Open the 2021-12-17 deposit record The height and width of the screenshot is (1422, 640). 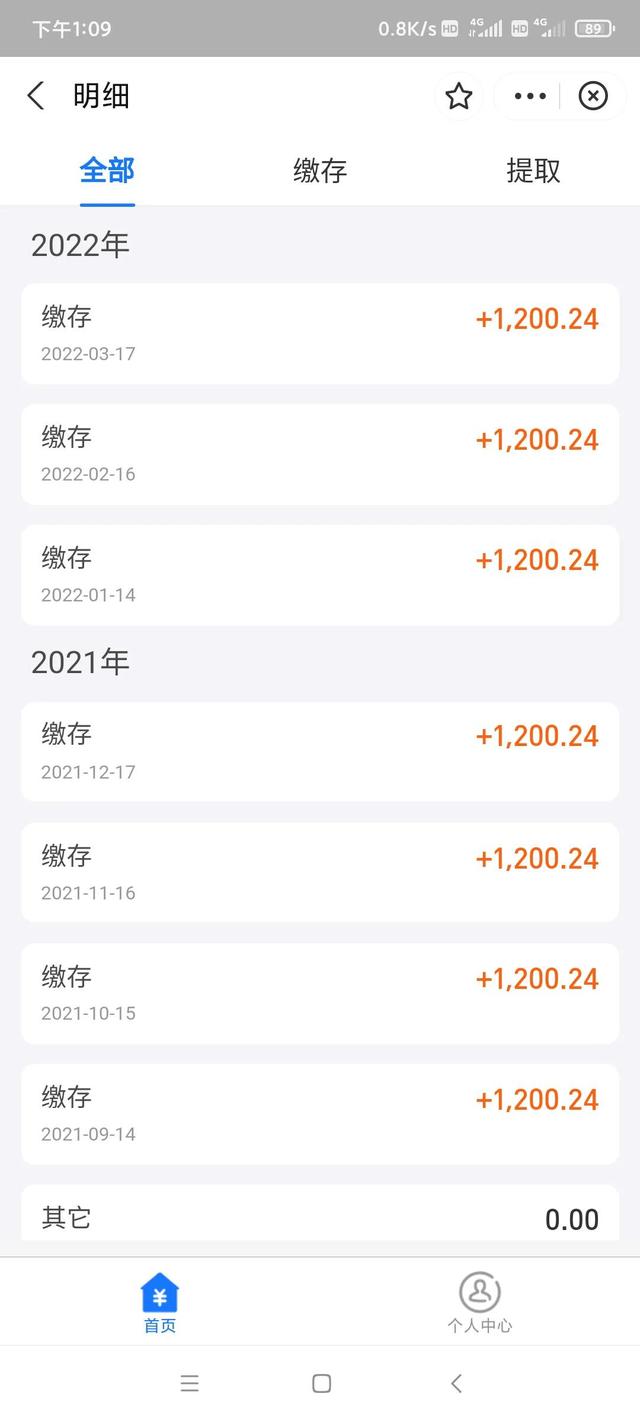coord(320,751)
